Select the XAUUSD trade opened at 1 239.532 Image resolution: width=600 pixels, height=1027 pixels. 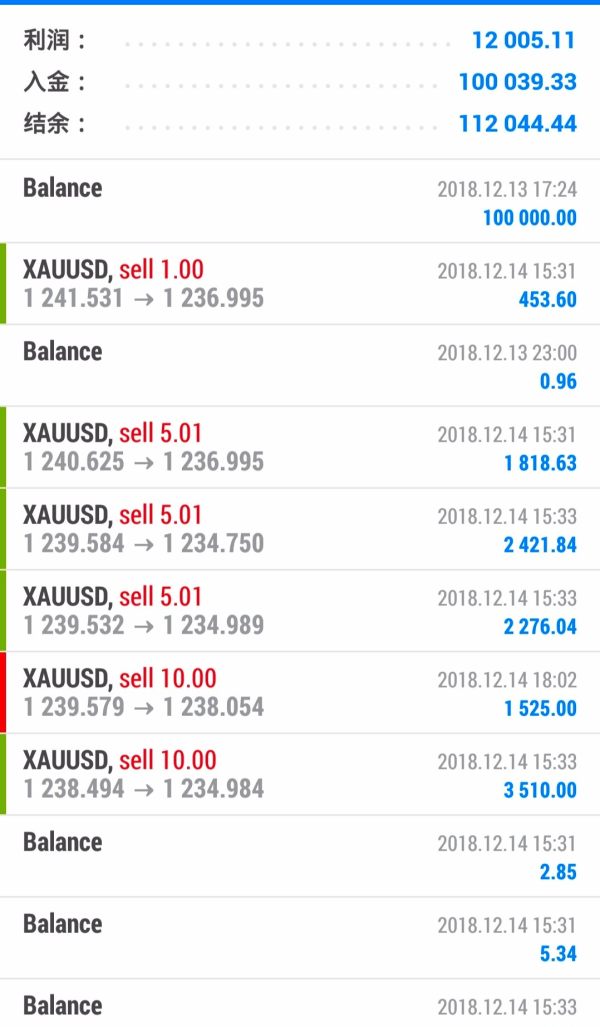click(300, 611)
